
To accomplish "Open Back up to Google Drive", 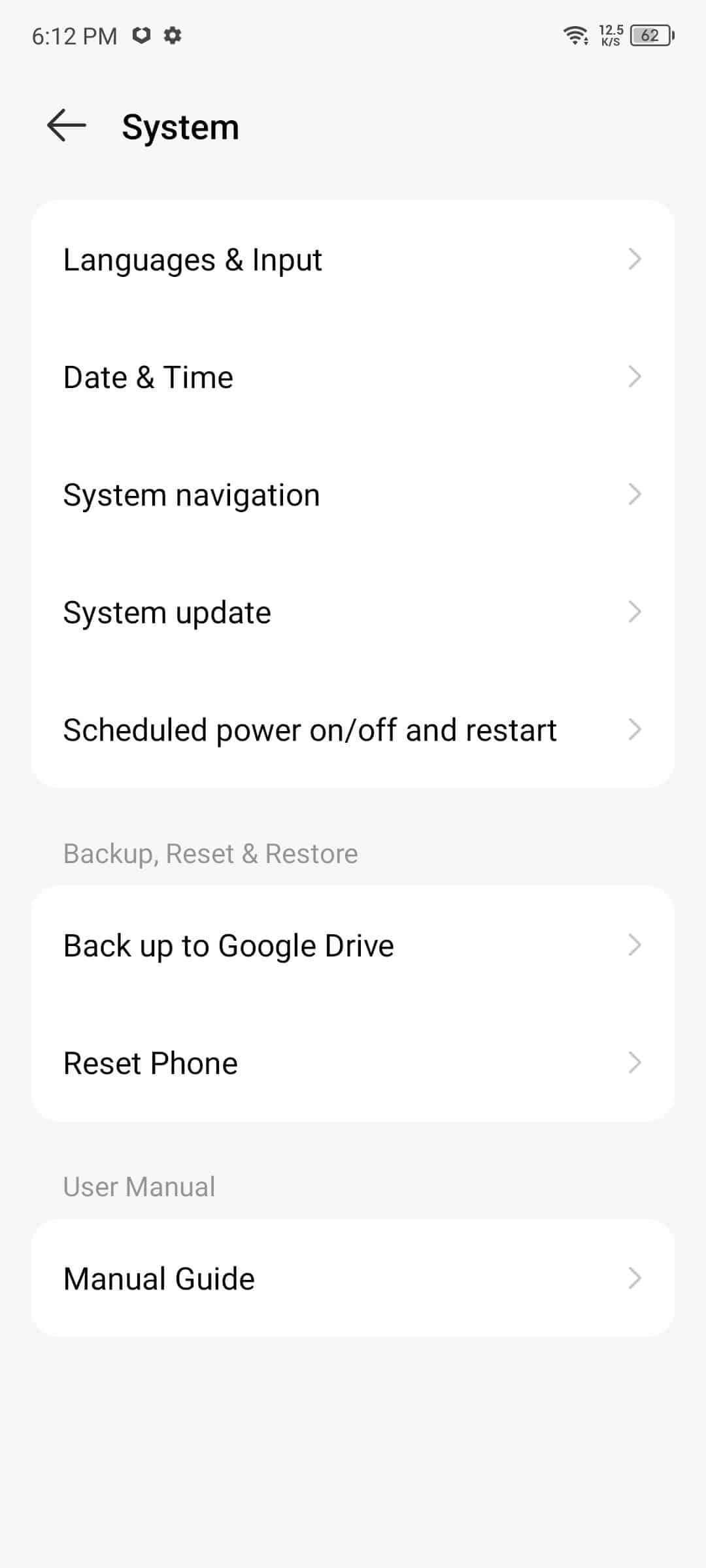I will click(x=353, y=945).
